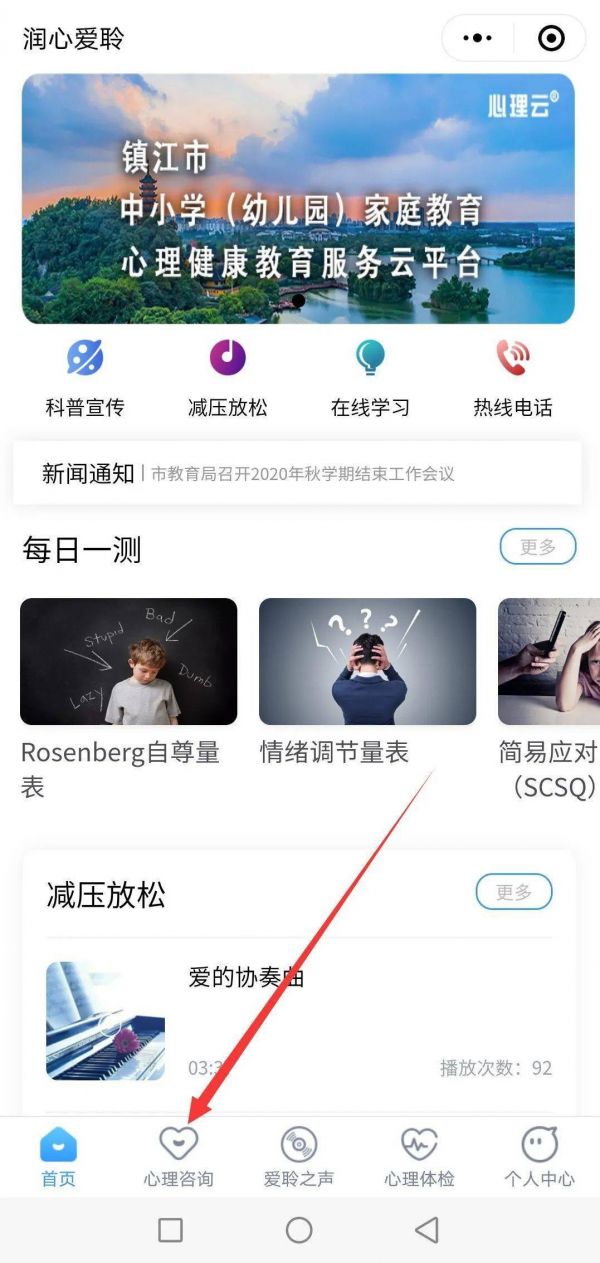This screenshot has height=1263, width=600.
Task: Open the 镇江市 心理健康教育 banner
Action: (x=298, y=198)
